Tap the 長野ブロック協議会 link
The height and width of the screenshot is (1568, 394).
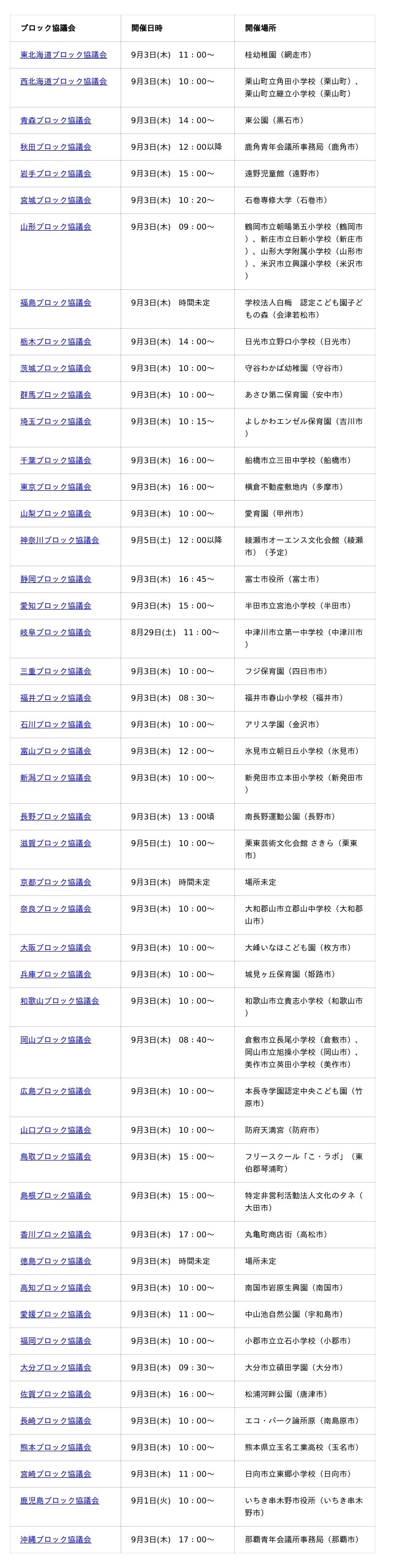point(56,817)
